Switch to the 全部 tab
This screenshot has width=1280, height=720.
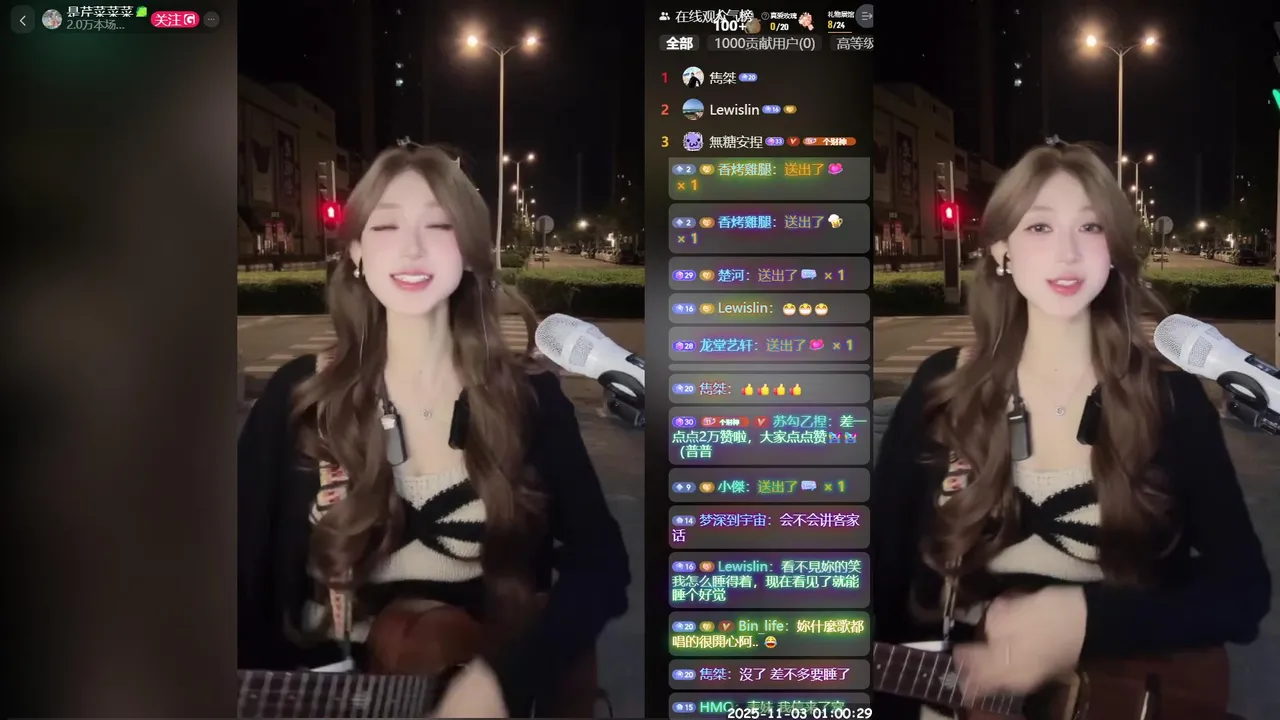pos(679,43)
